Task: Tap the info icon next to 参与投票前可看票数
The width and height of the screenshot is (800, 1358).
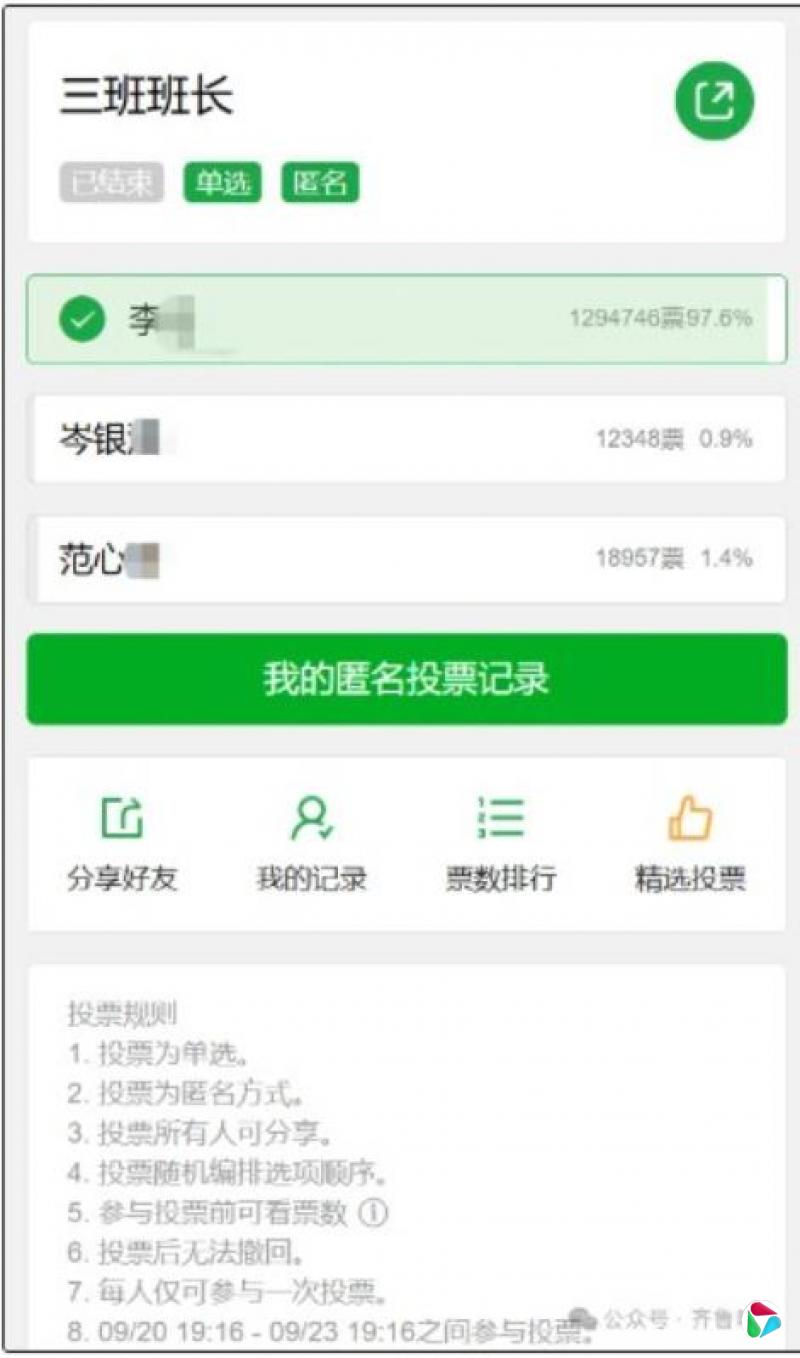Action: (x=372, y=1213)
